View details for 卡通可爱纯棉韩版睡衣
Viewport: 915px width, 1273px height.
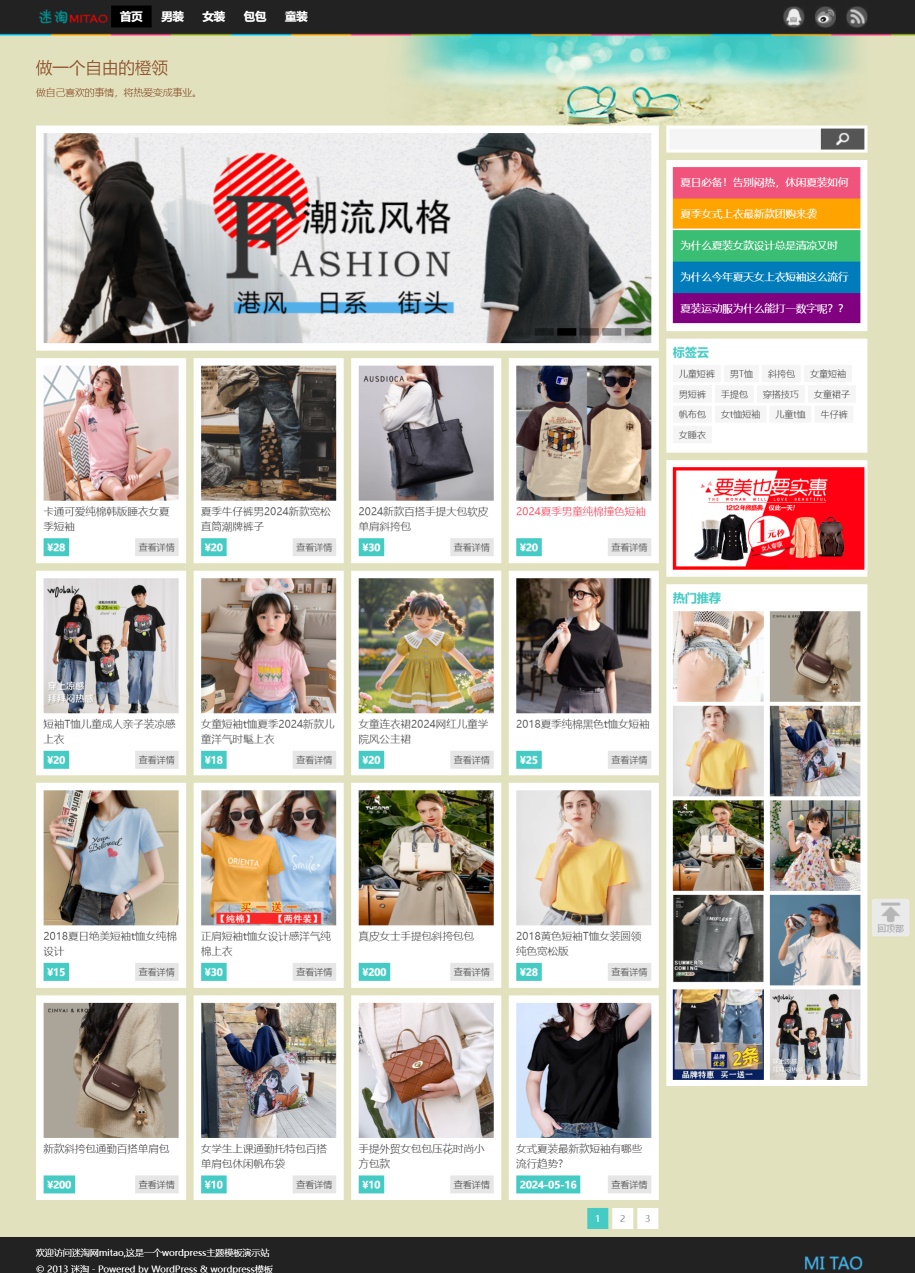coord(157,547)
